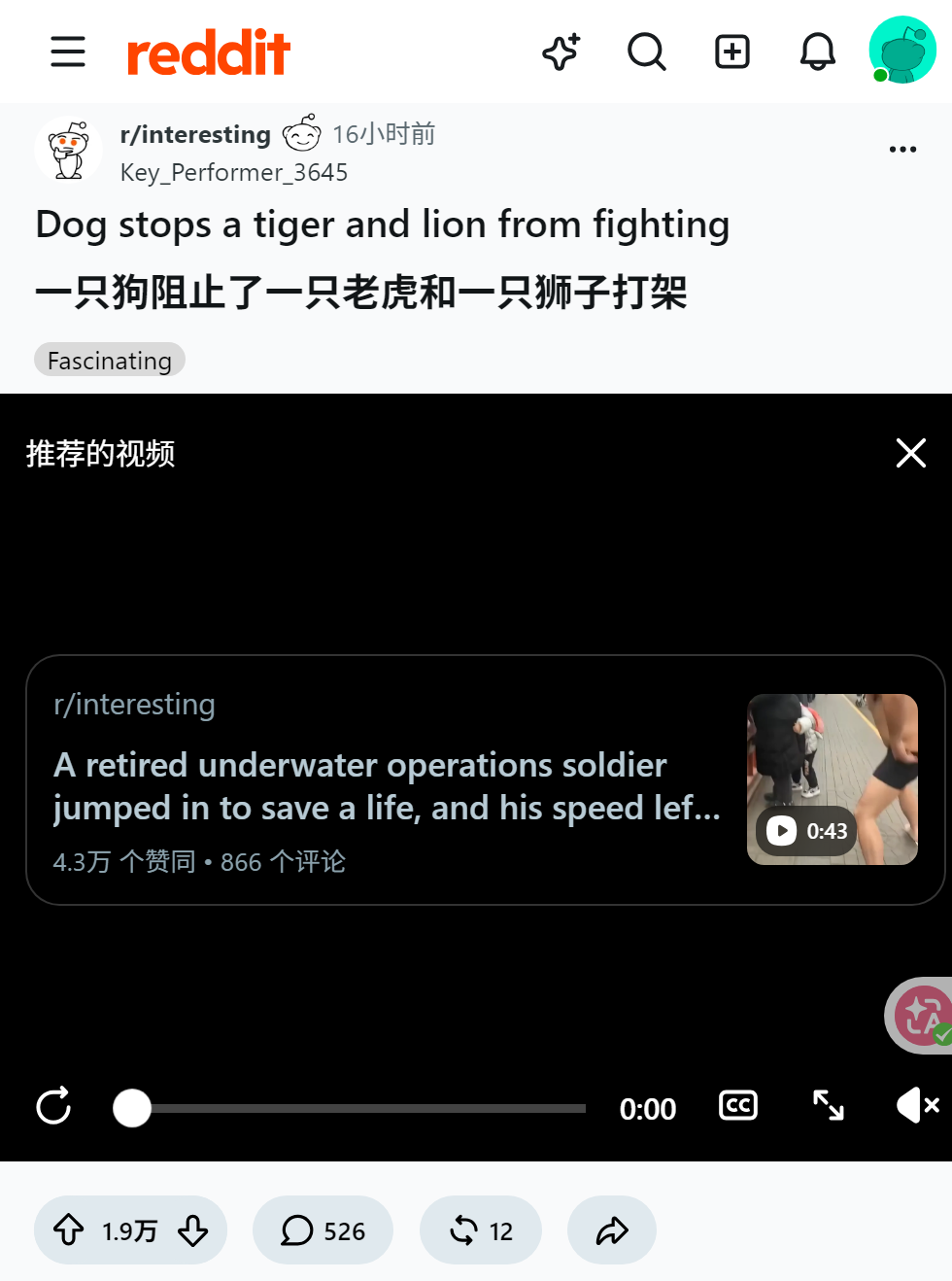Open search
The image size is (952, 1281).
click(x=647, y=52)
